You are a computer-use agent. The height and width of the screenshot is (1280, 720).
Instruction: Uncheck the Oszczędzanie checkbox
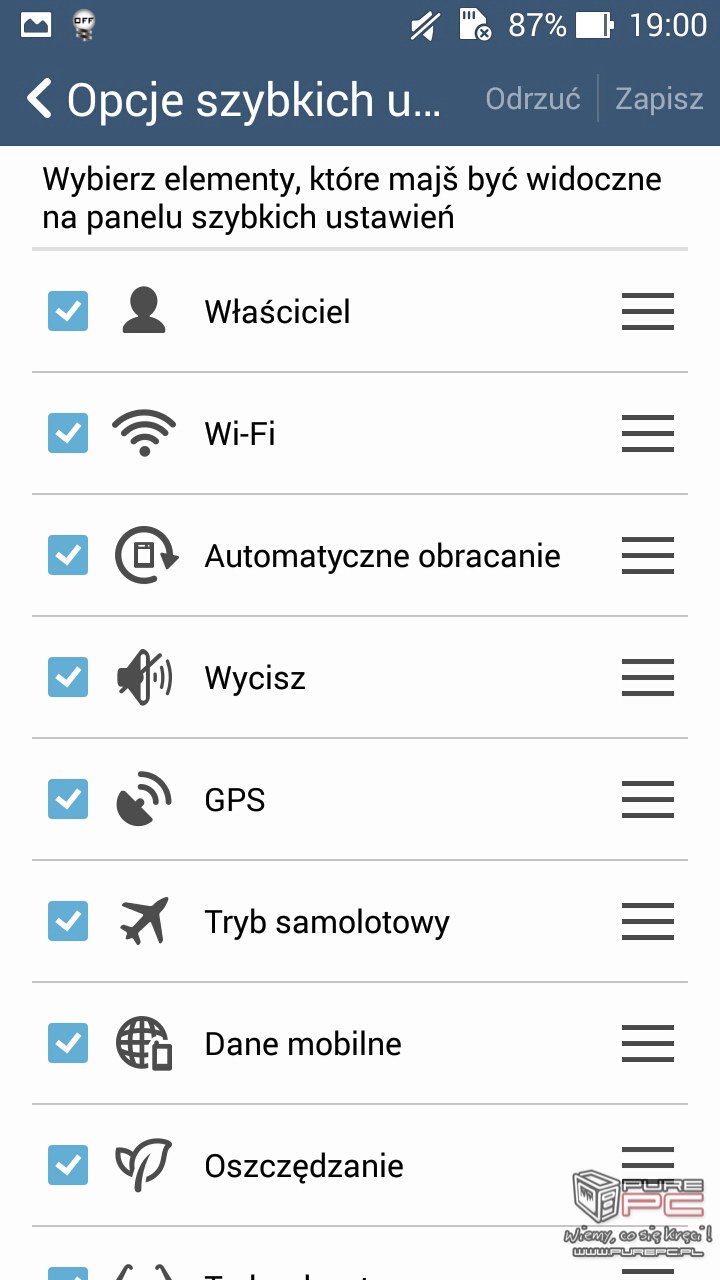pyautogui.click(x=68, y=1165)
